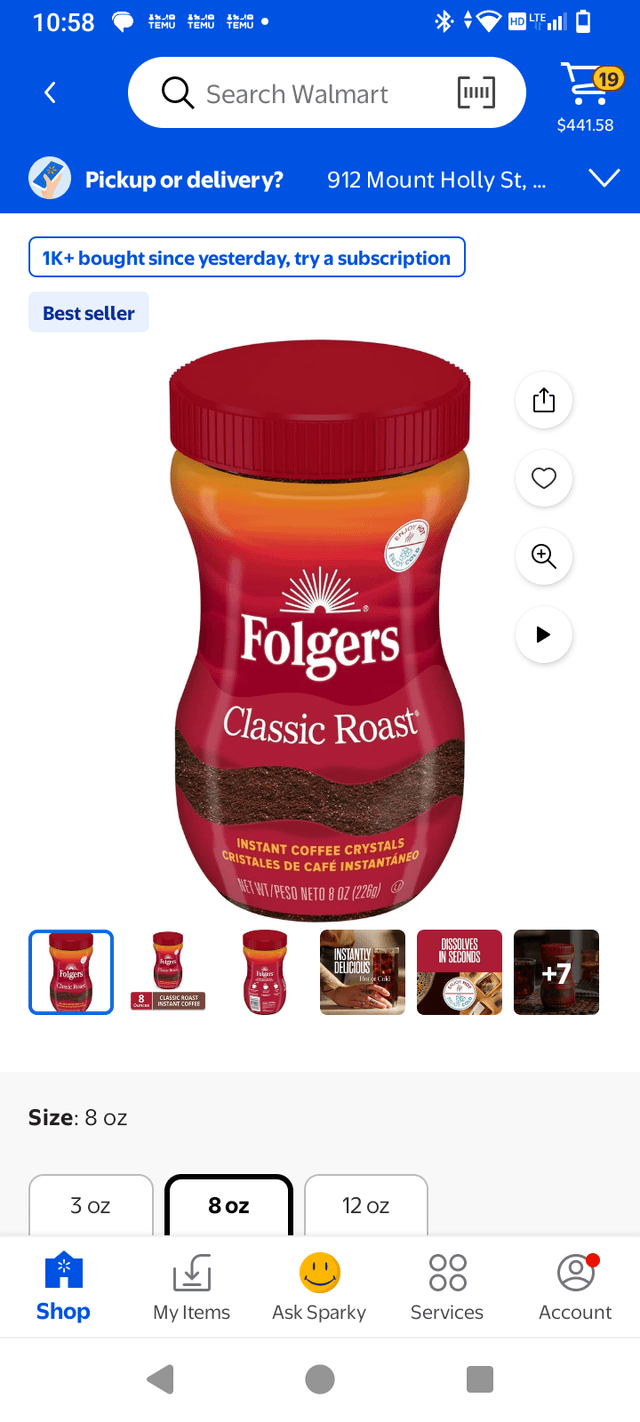Switch to the My Items tab
This screenshot has width=640, height=1422.
point(191,1288)
